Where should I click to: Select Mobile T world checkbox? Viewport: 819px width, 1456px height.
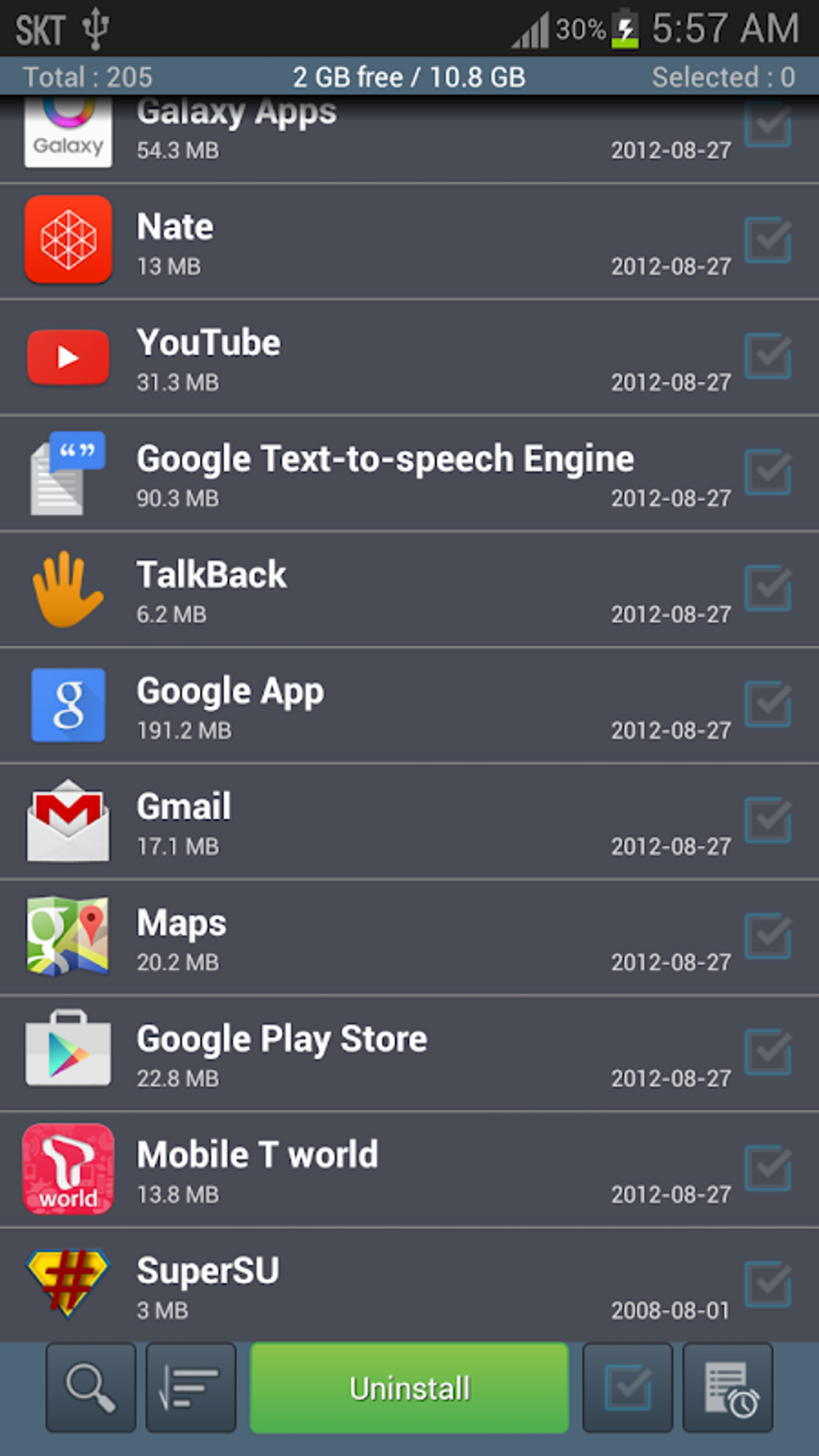tap(768, 1168)
